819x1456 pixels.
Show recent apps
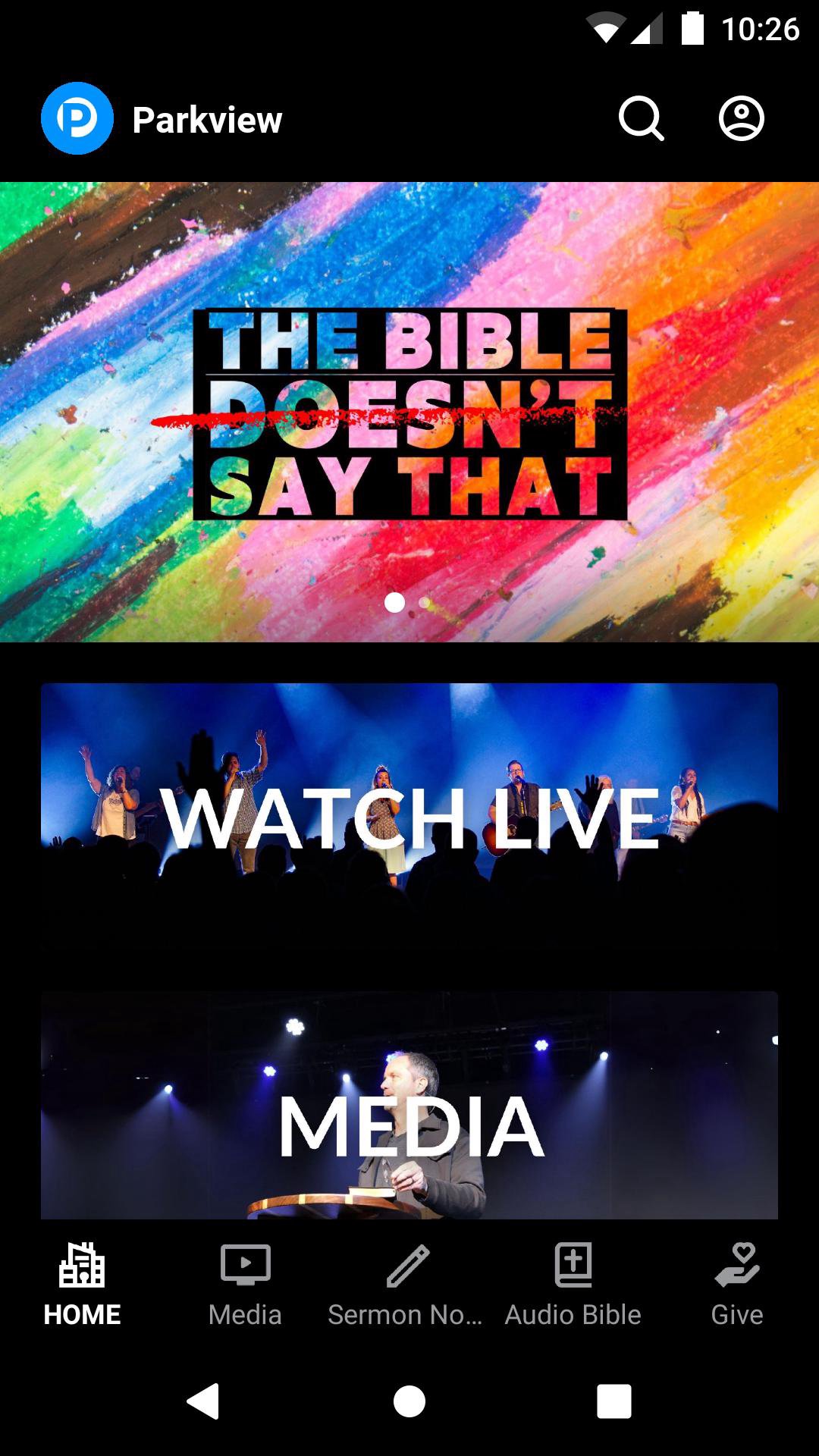pos(613,1401)
